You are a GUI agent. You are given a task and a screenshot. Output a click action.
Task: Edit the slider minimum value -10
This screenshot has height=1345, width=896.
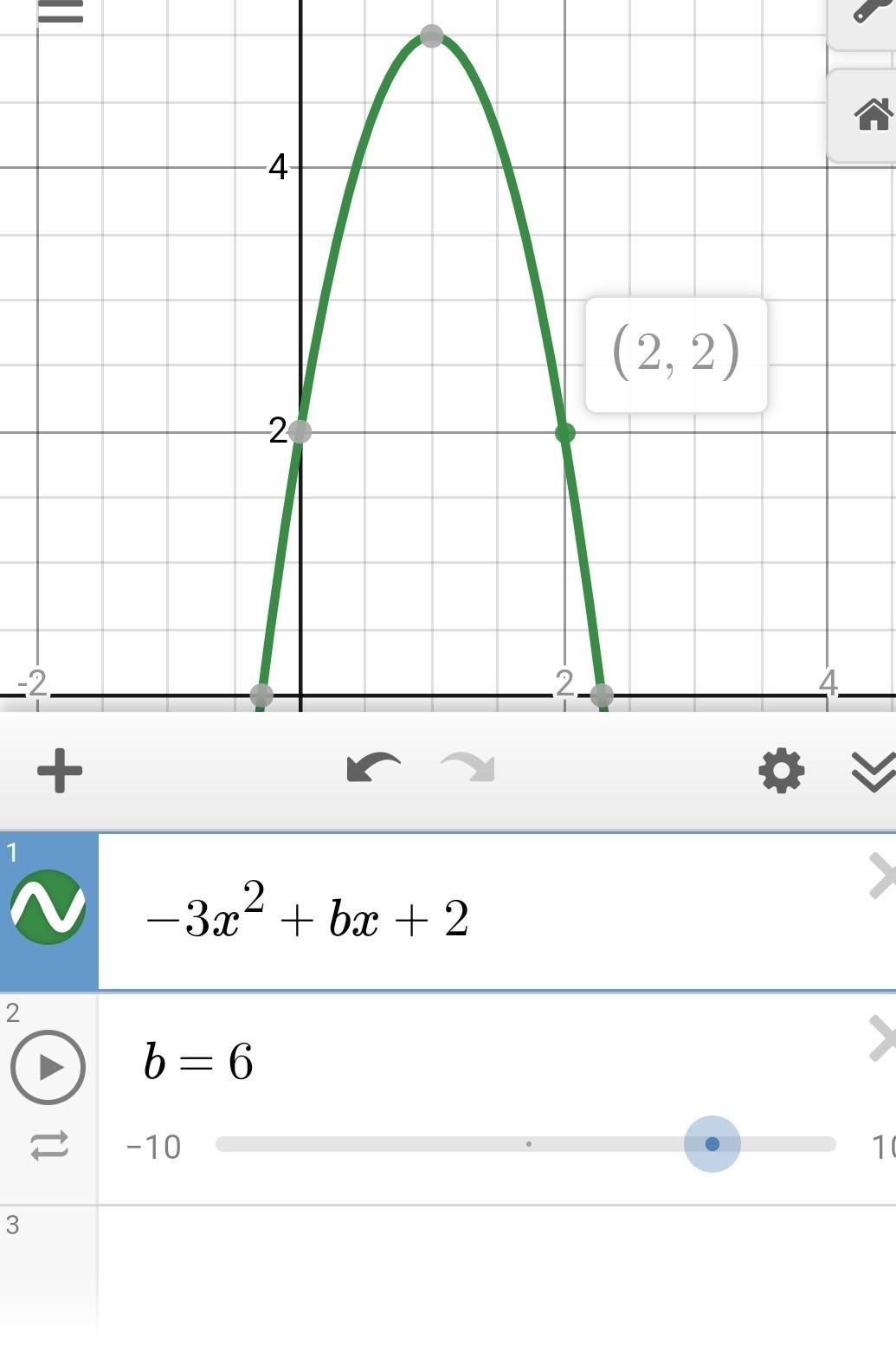[x=153, y=1147]
